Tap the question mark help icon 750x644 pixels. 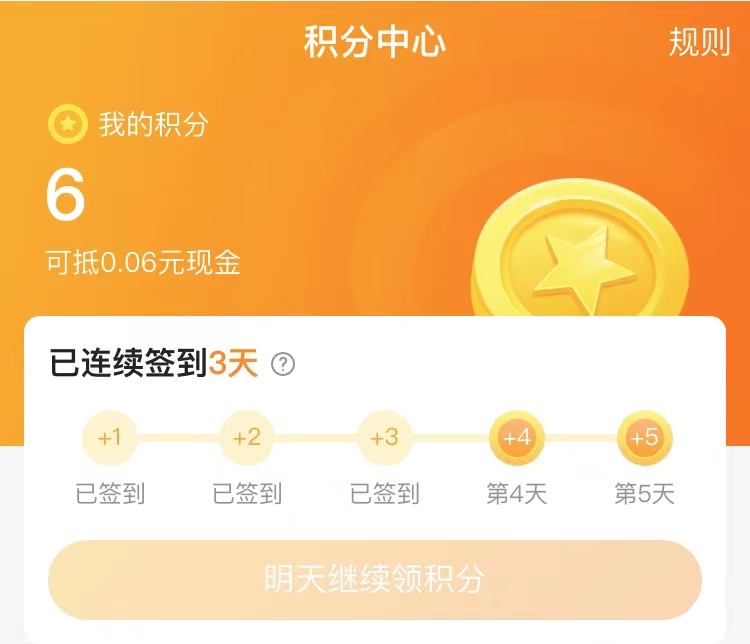[x=283, y=365]
